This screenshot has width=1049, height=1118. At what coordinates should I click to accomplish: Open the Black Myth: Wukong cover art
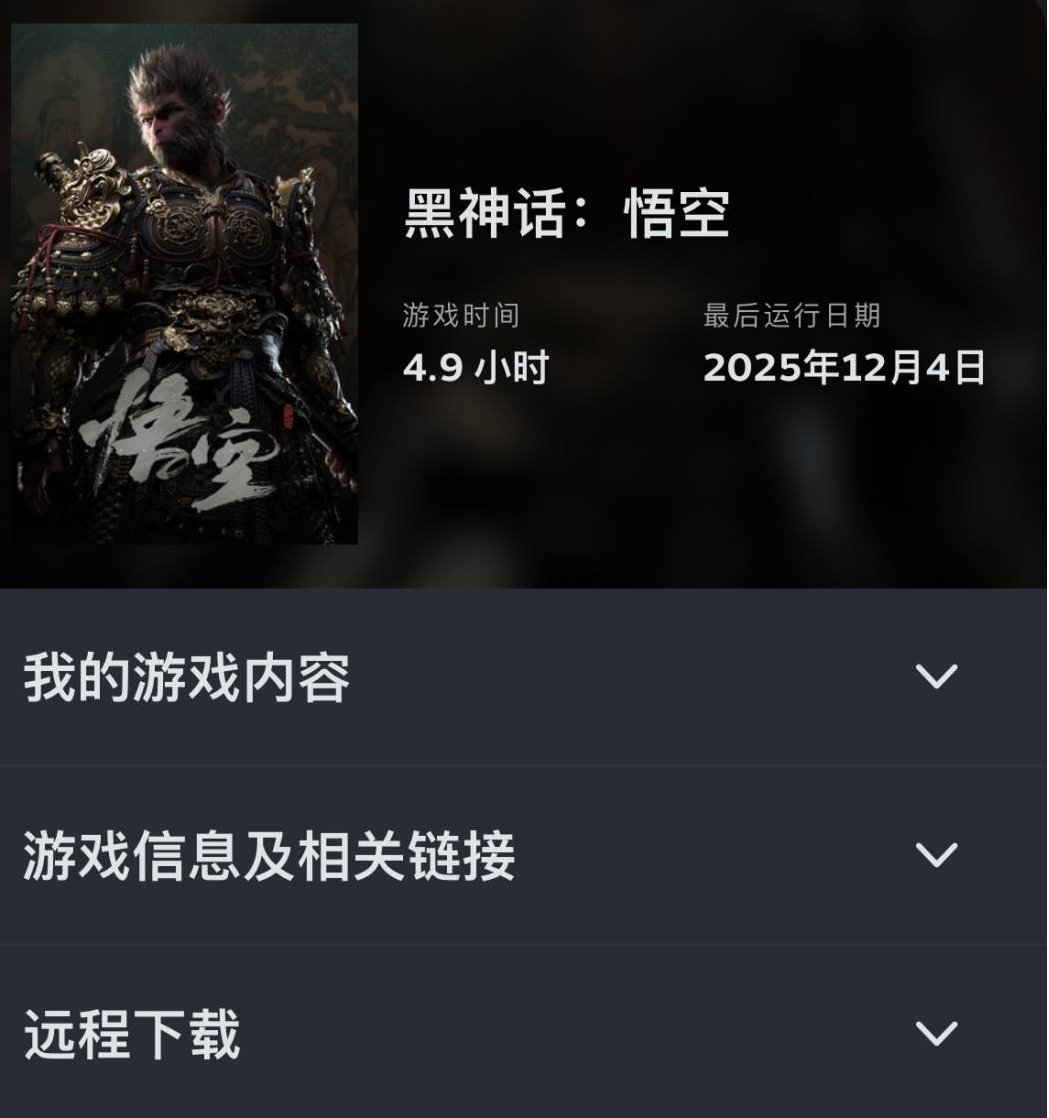pos(183,285)
